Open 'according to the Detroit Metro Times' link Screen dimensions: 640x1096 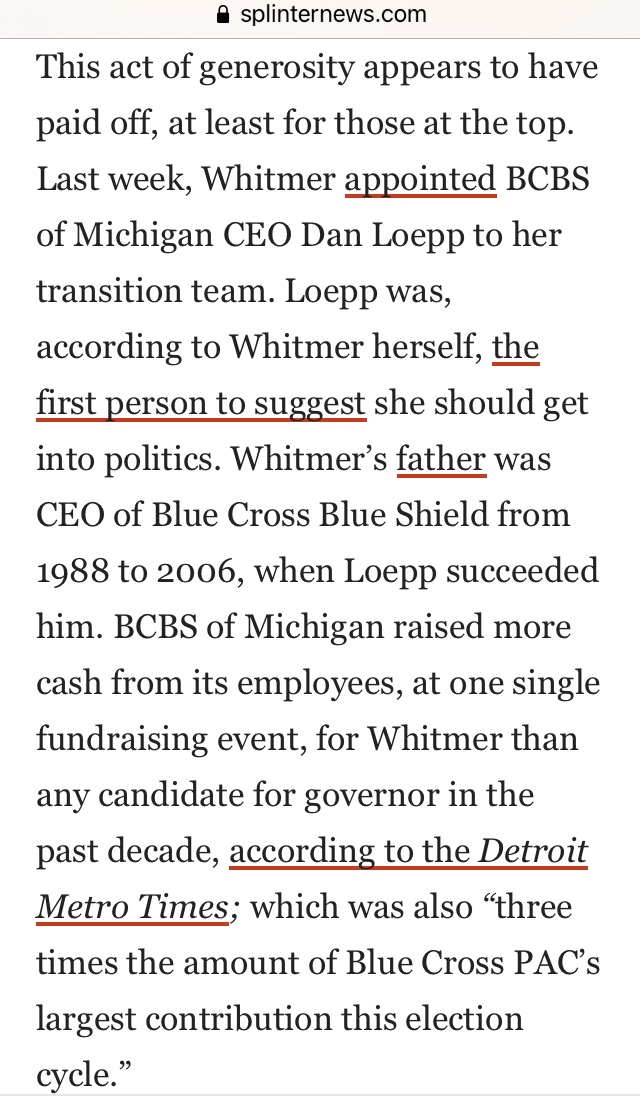[x=408, y=851]
